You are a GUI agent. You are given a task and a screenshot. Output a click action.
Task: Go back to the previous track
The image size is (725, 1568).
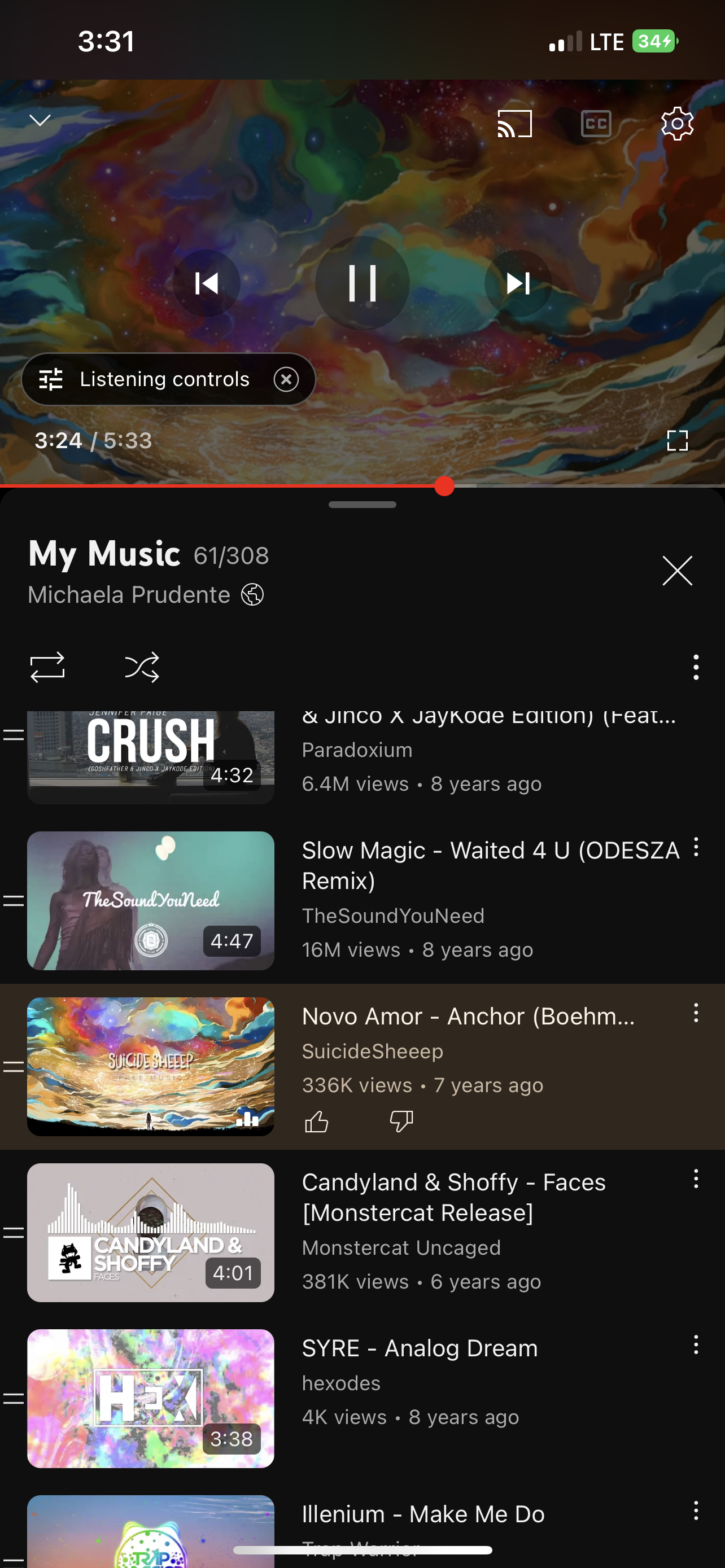click(x=206, y=283)
